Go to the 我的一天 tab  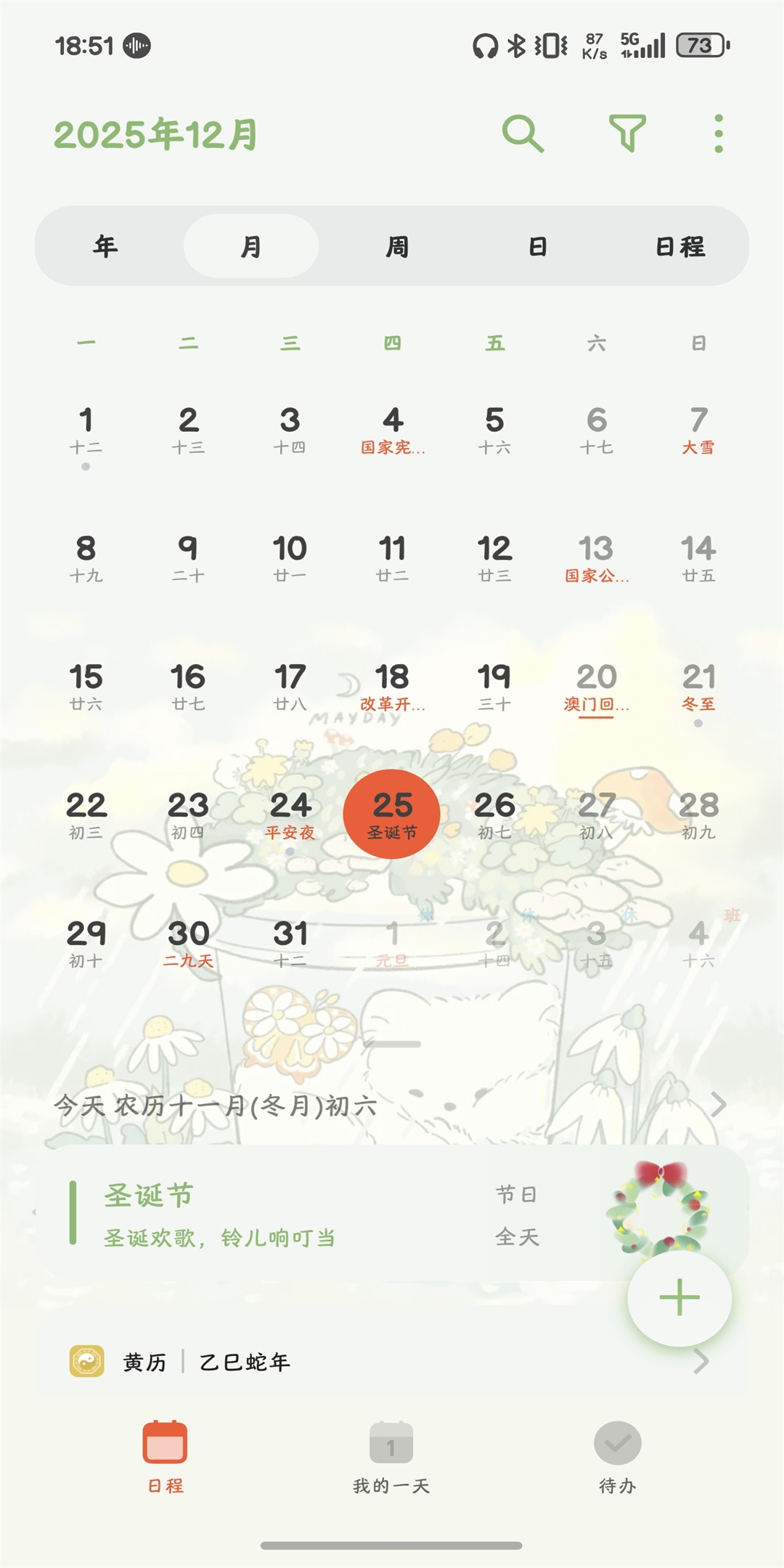pos(391,1457)
